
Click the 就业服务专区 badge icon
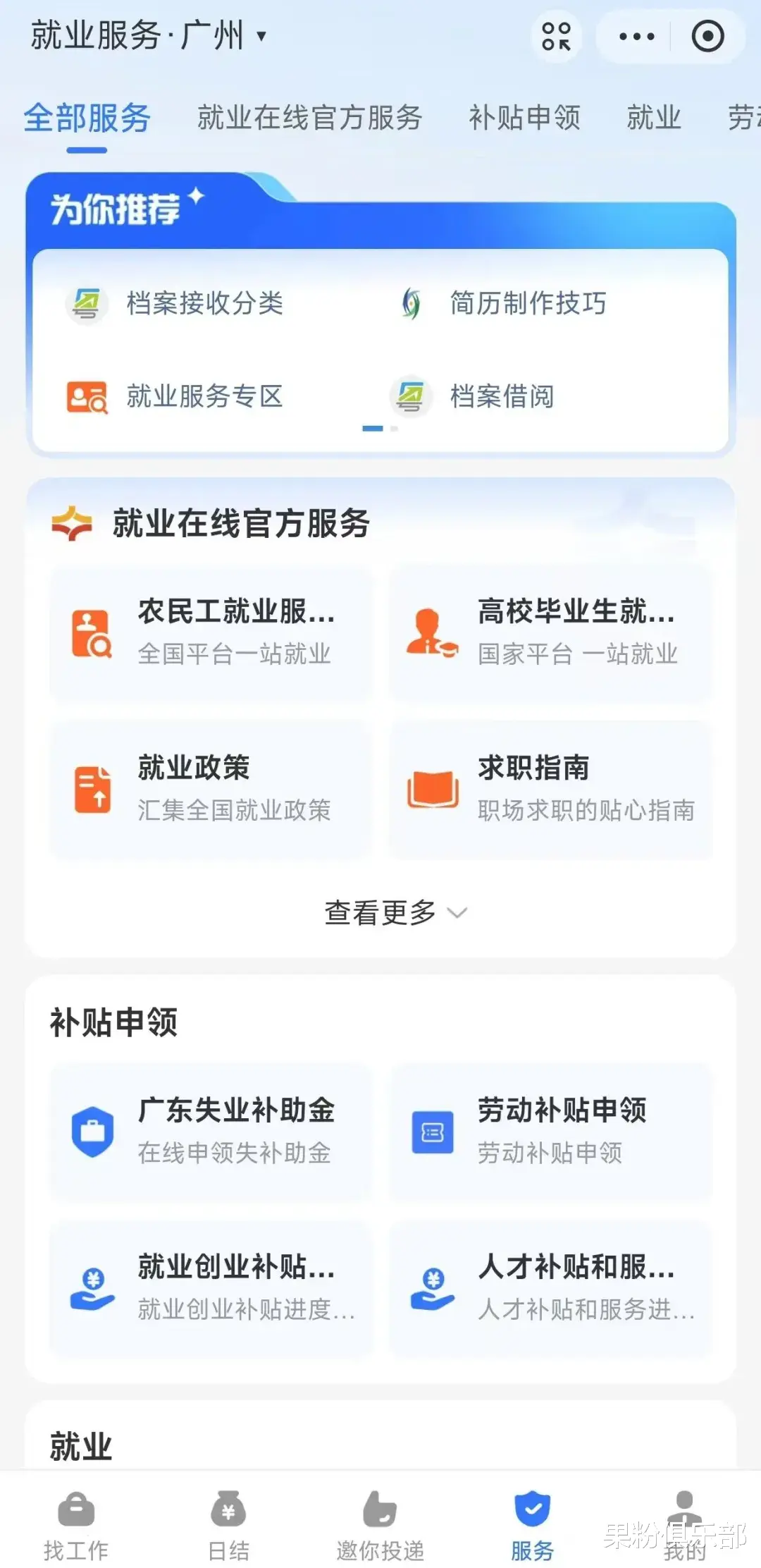coord(87,397)
